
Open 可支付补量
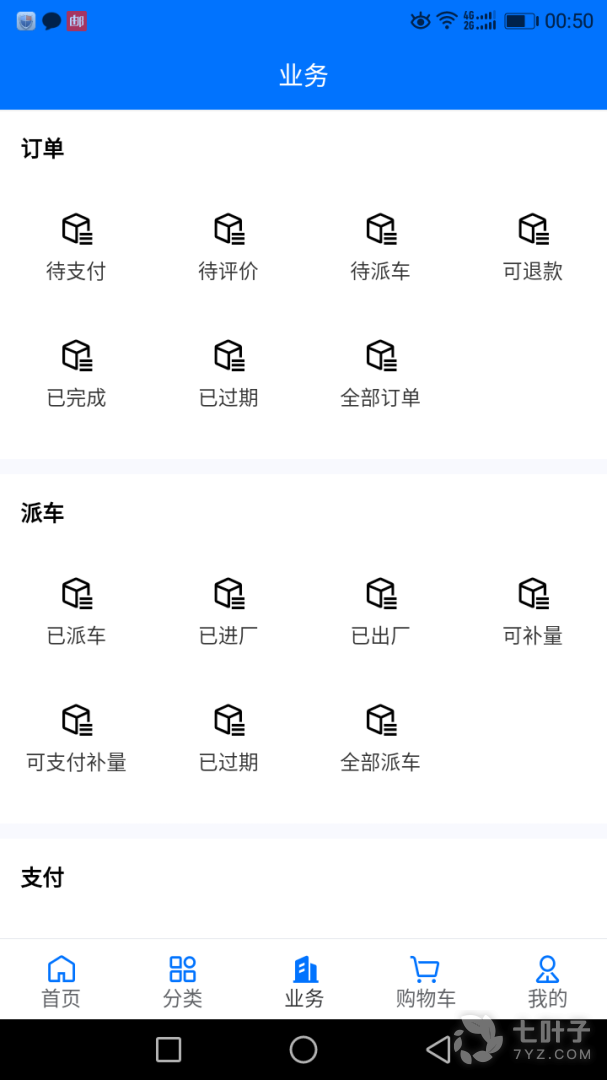76,737
